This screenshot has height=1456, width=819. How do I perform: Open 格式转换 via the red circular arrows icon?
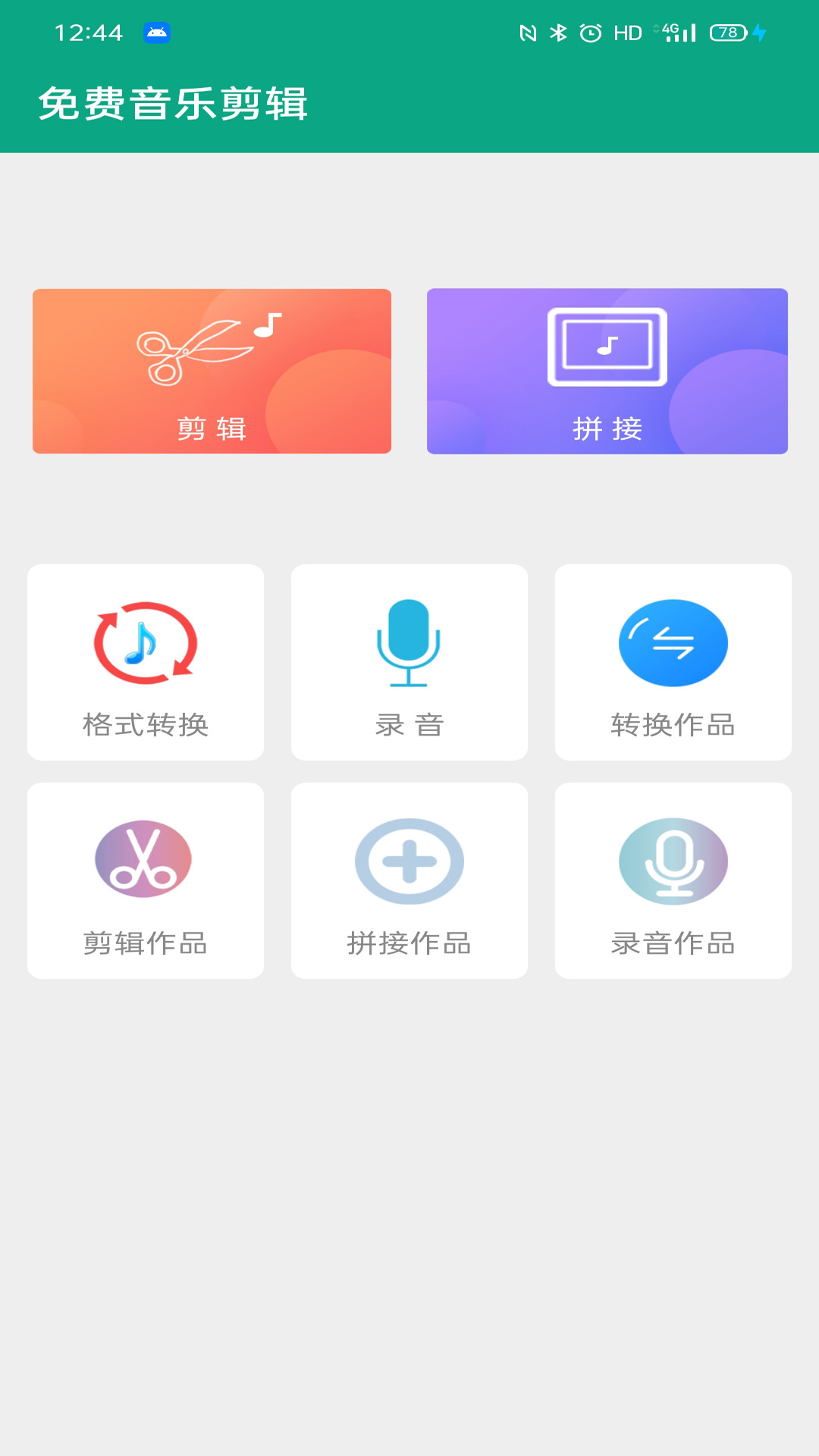(144, 642)
